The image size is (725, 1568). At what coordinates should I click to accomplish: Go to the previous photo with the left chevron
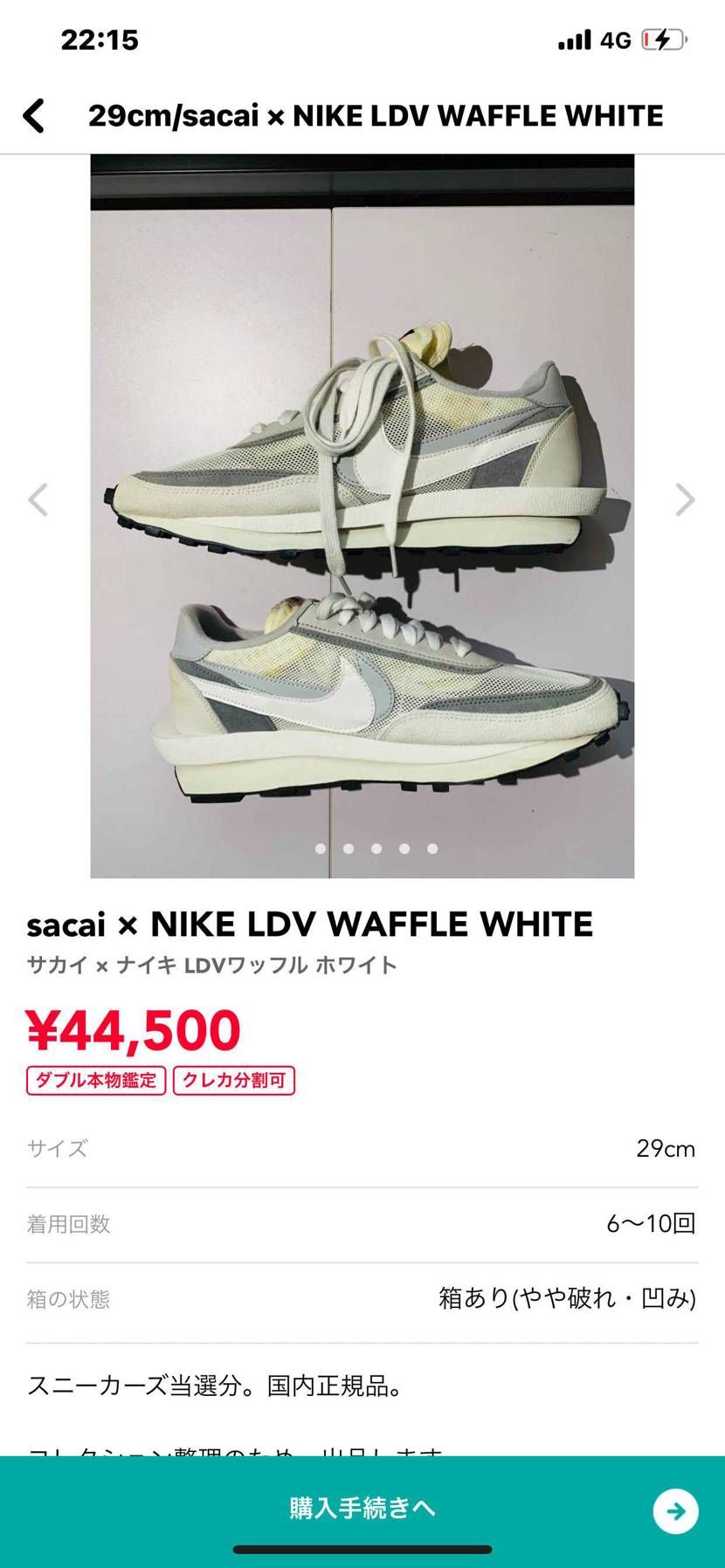click(38, 500)
